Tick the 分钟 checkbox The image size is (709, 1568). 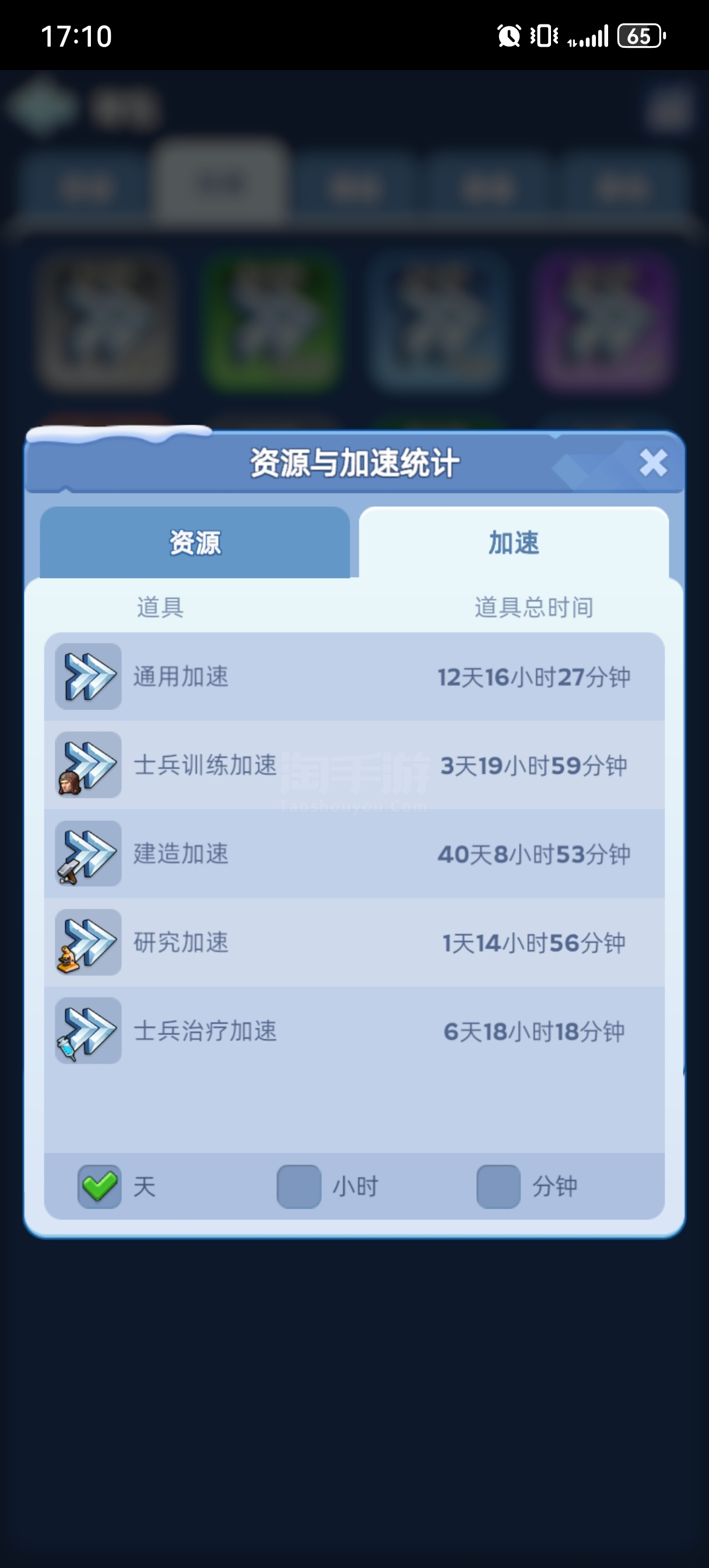[499, 1186]
